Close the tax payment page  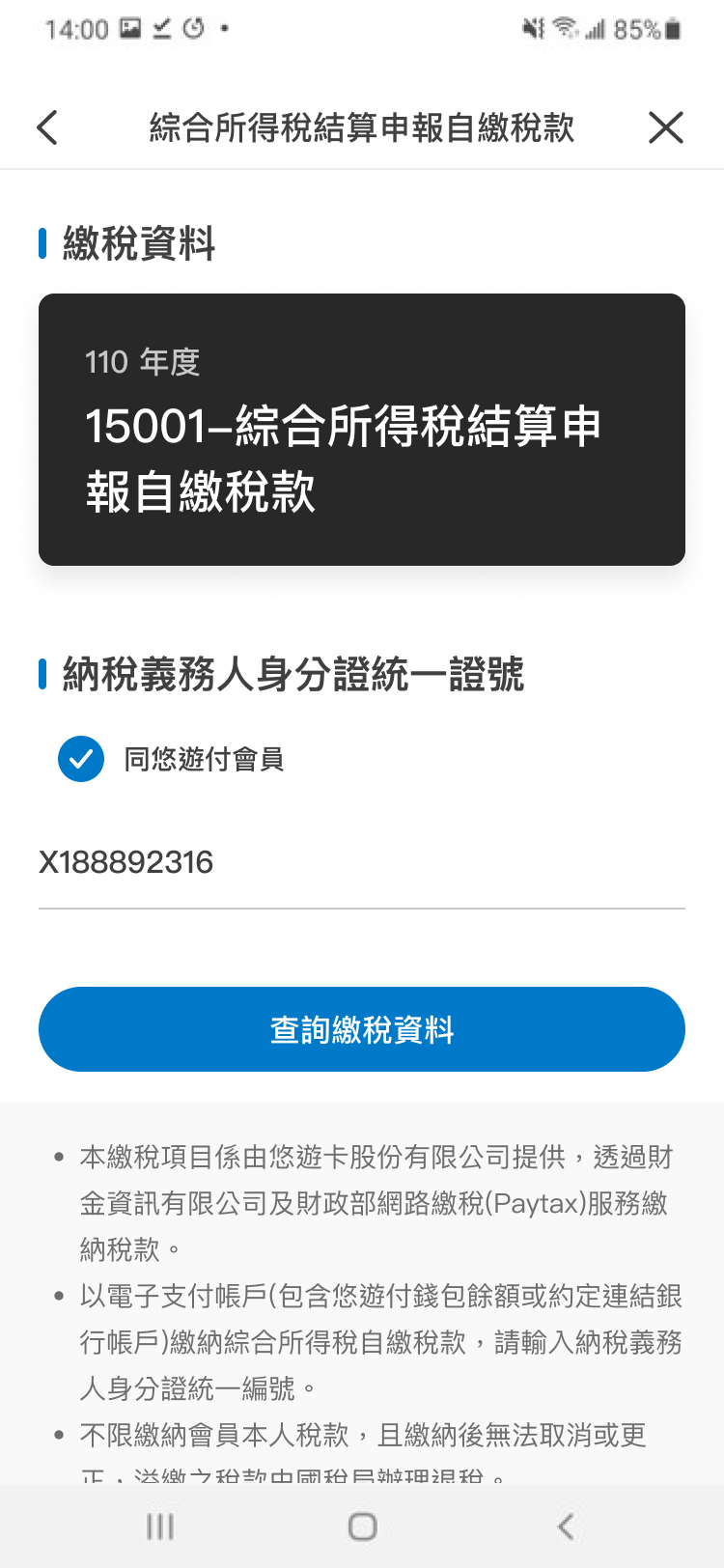(665, 127)
